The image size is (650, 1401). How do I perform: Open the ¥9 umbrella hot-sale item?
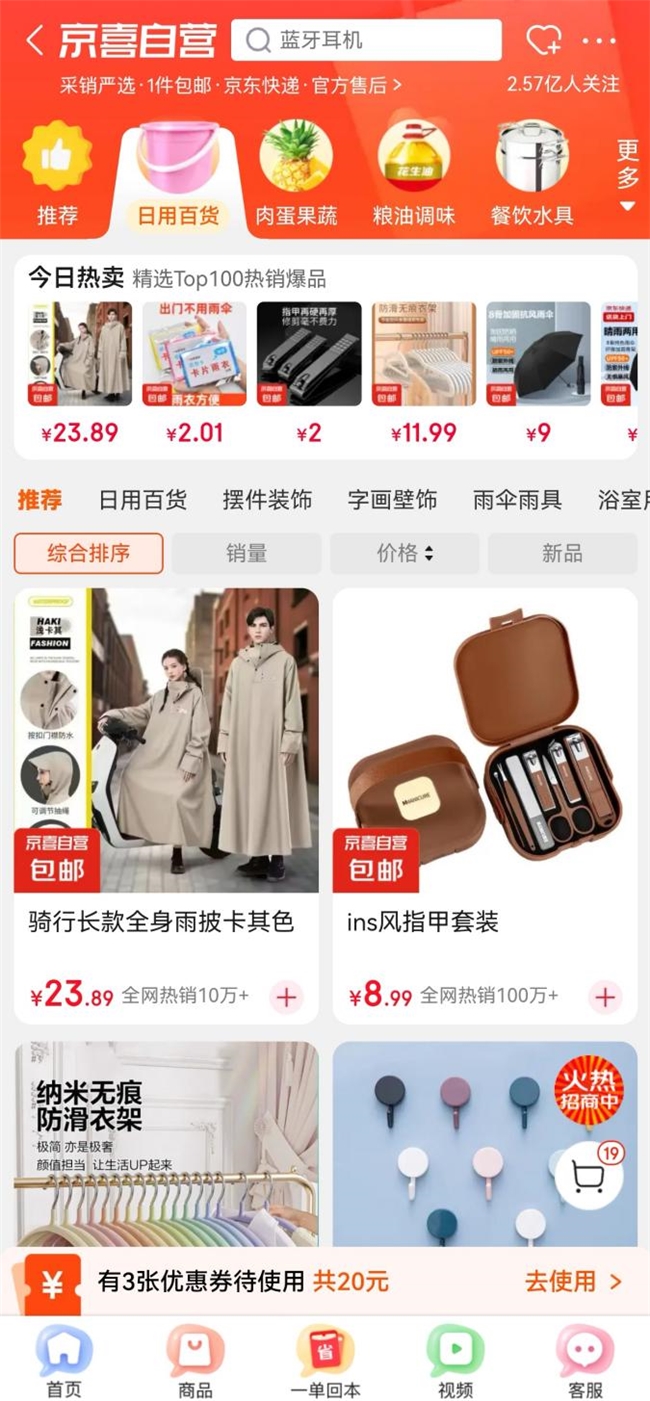coord(538,372)
